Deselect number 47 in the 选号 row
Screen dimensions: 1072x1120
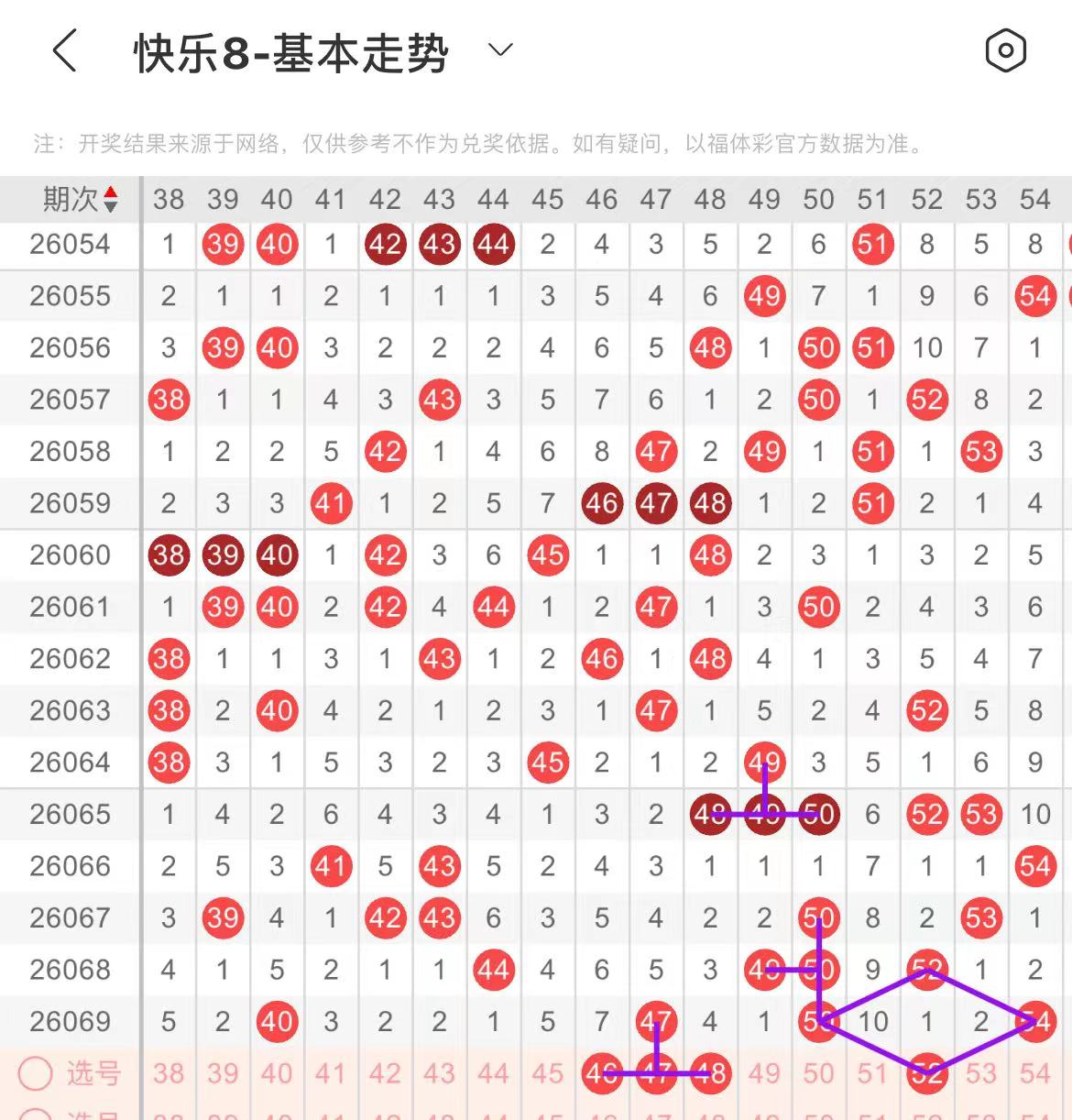point(656,1073)
